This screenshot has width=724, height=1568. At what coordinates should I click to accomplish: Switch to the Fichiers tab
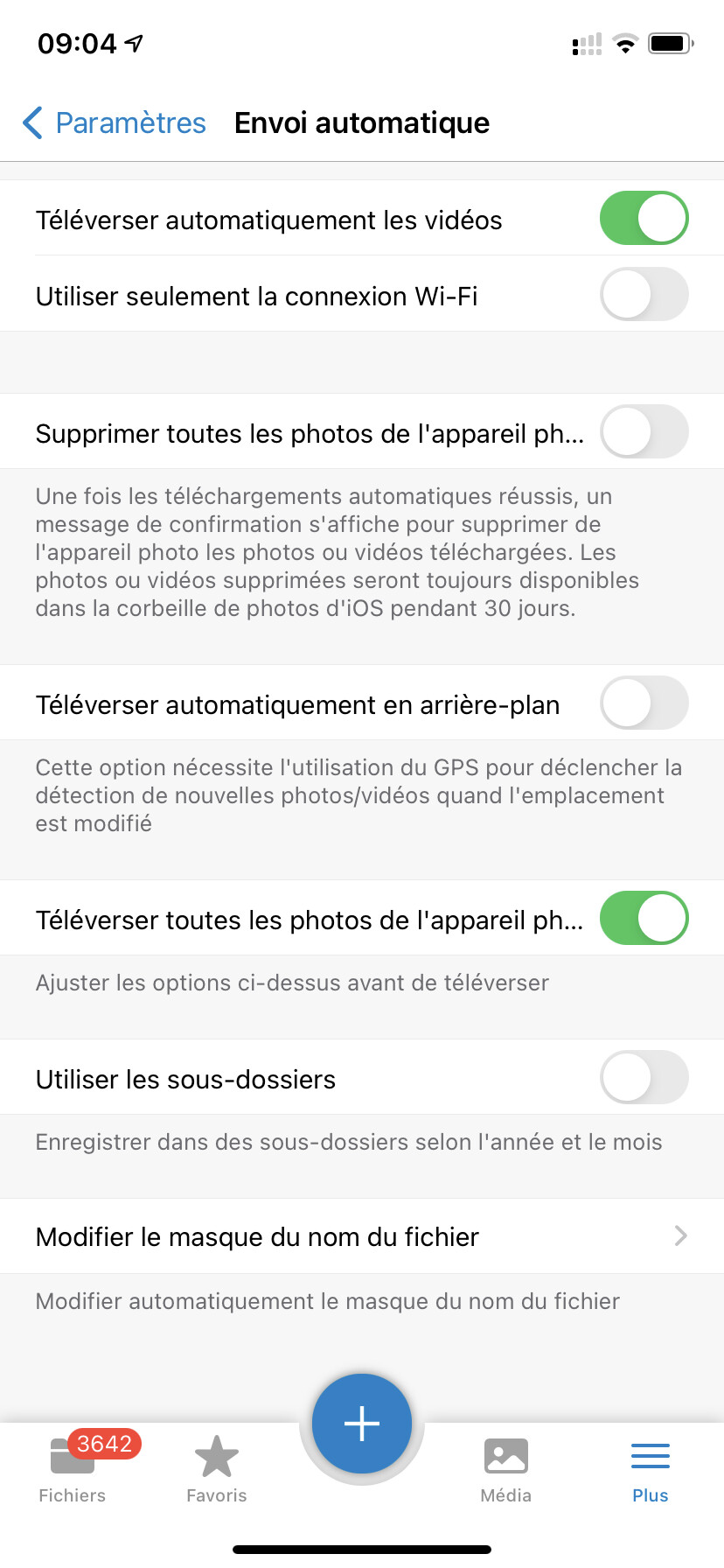click(73, 1470)
